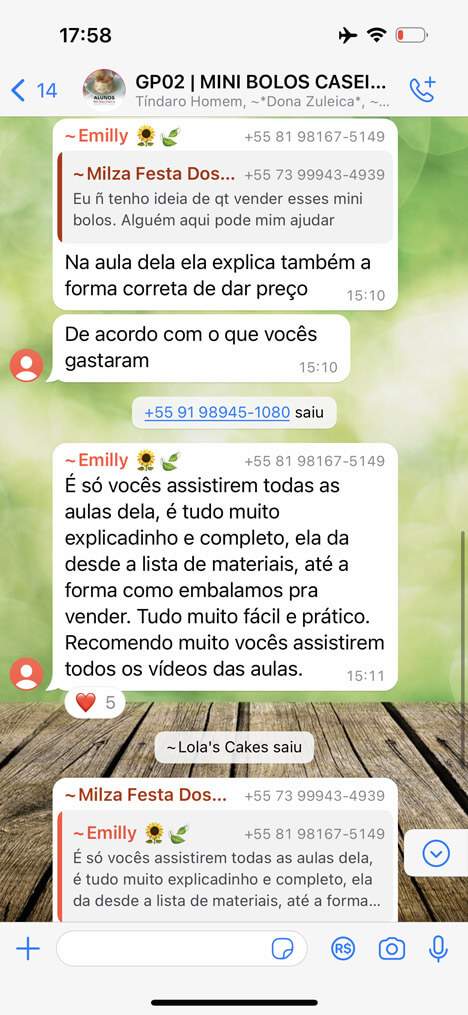The image size is (468, 1015).
Task: Open the R$ payment option
Action: point(342,949)
